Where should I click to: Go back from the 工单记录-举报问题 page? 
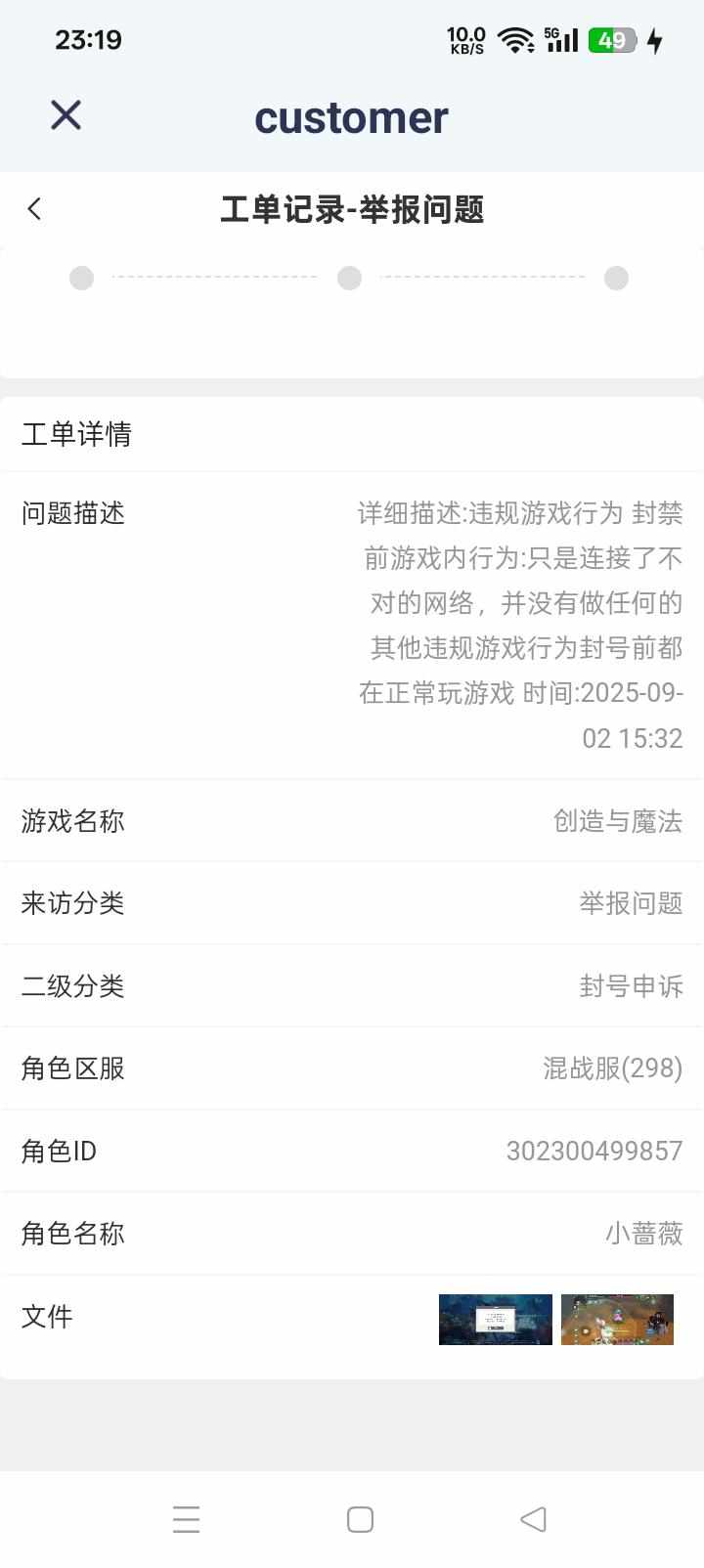tap(35, 208)
